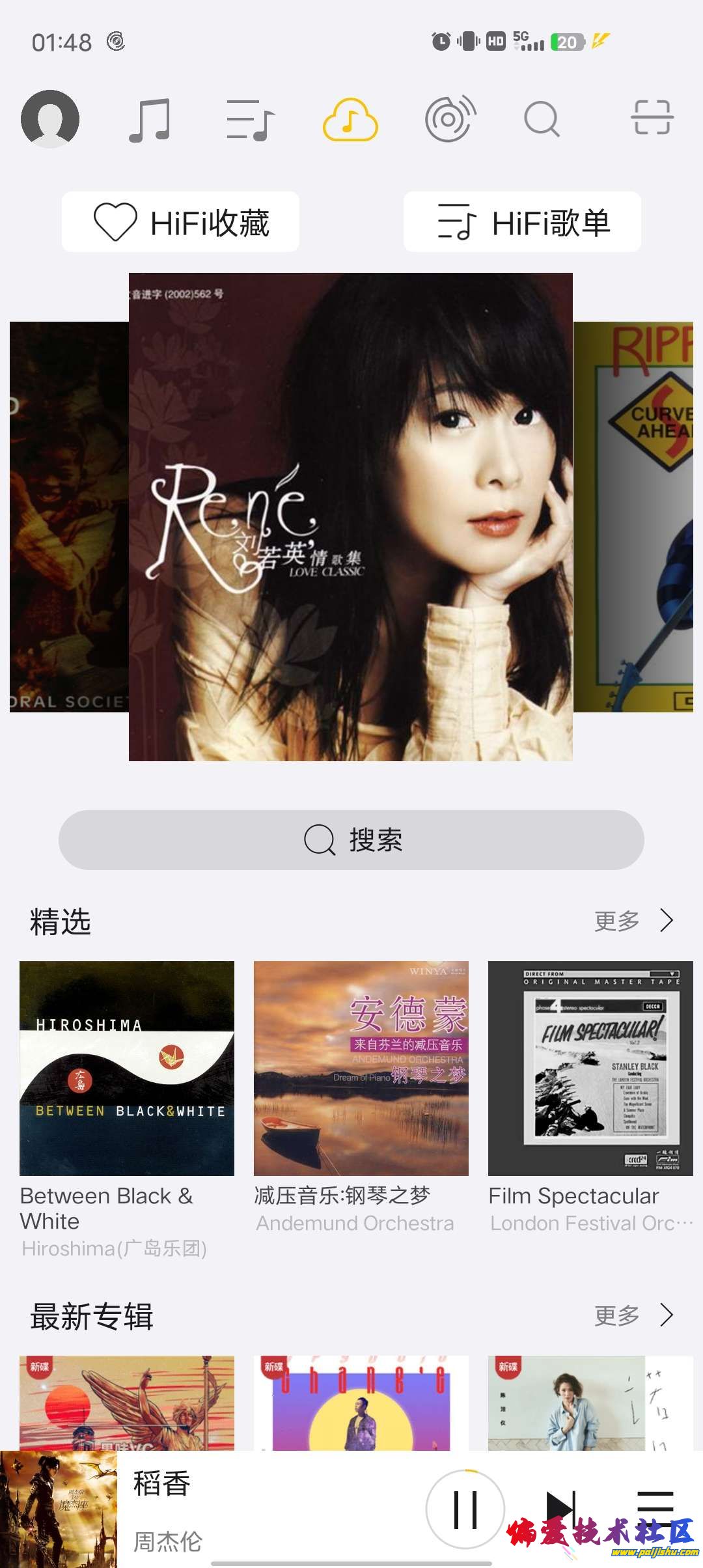Select the cloud music tab
703x1568 pixels.
coord(350,120)
